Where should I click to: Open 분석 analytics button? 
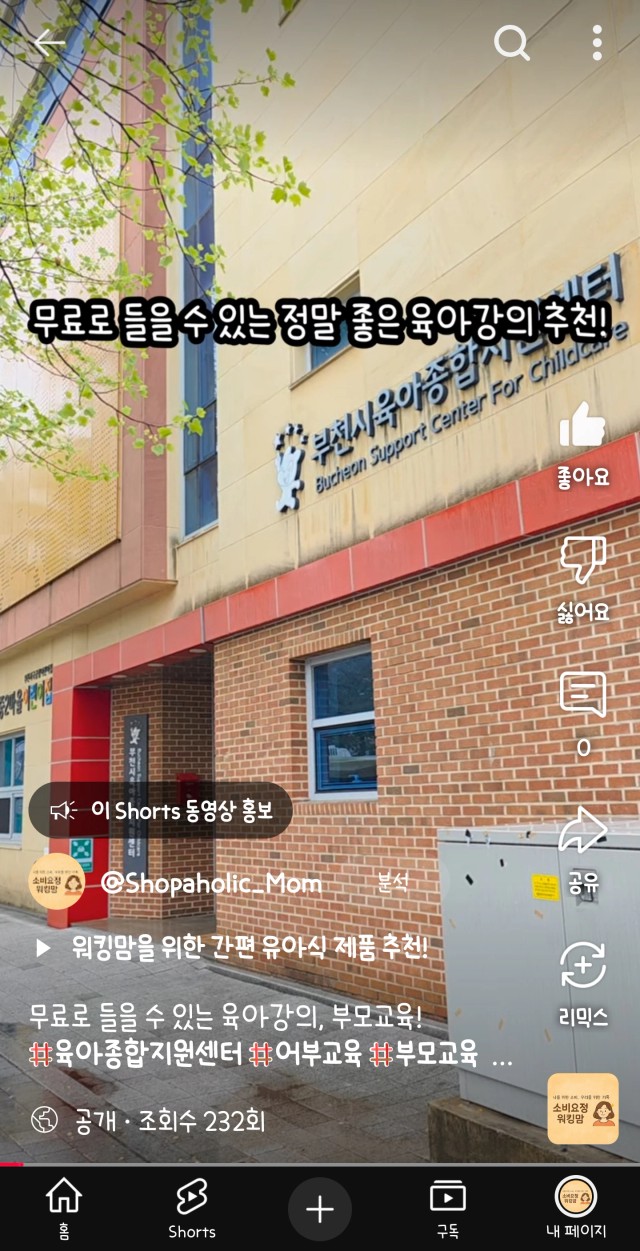[x=393, y=883]
